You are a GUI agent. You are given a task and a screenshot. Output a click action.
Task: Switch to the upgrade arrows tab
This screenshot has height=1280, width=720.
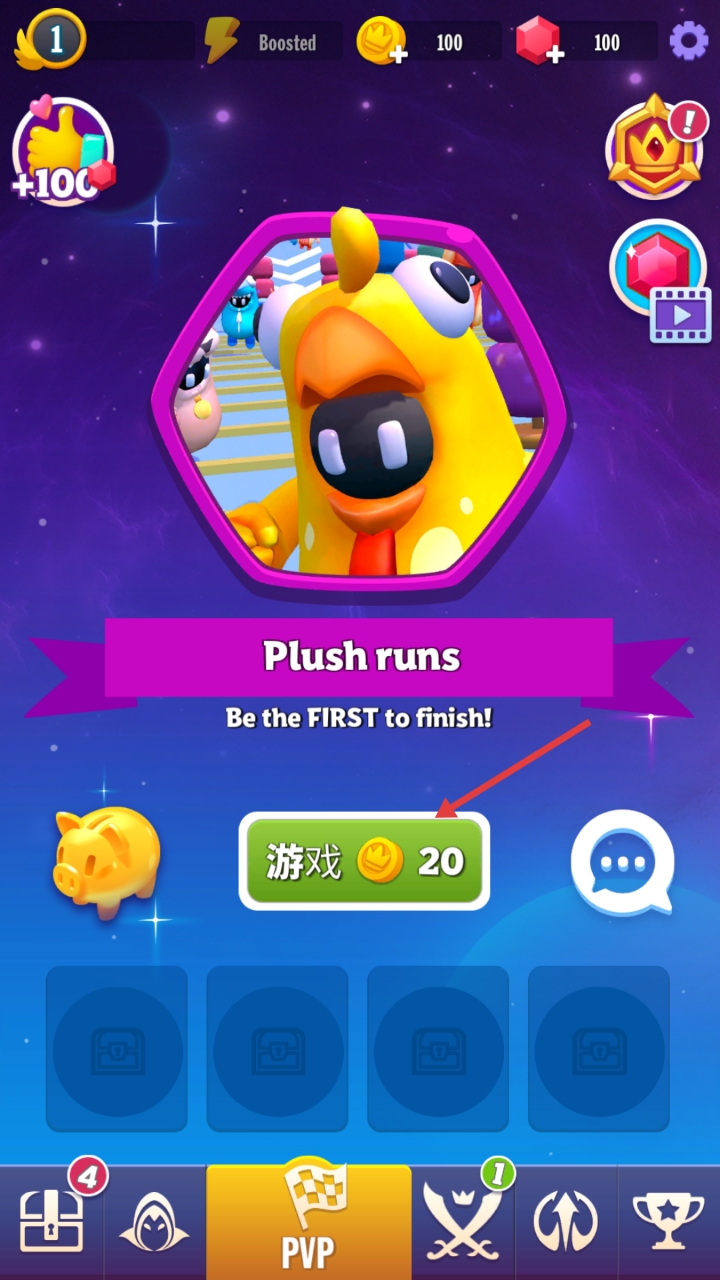coord(566,1222)
